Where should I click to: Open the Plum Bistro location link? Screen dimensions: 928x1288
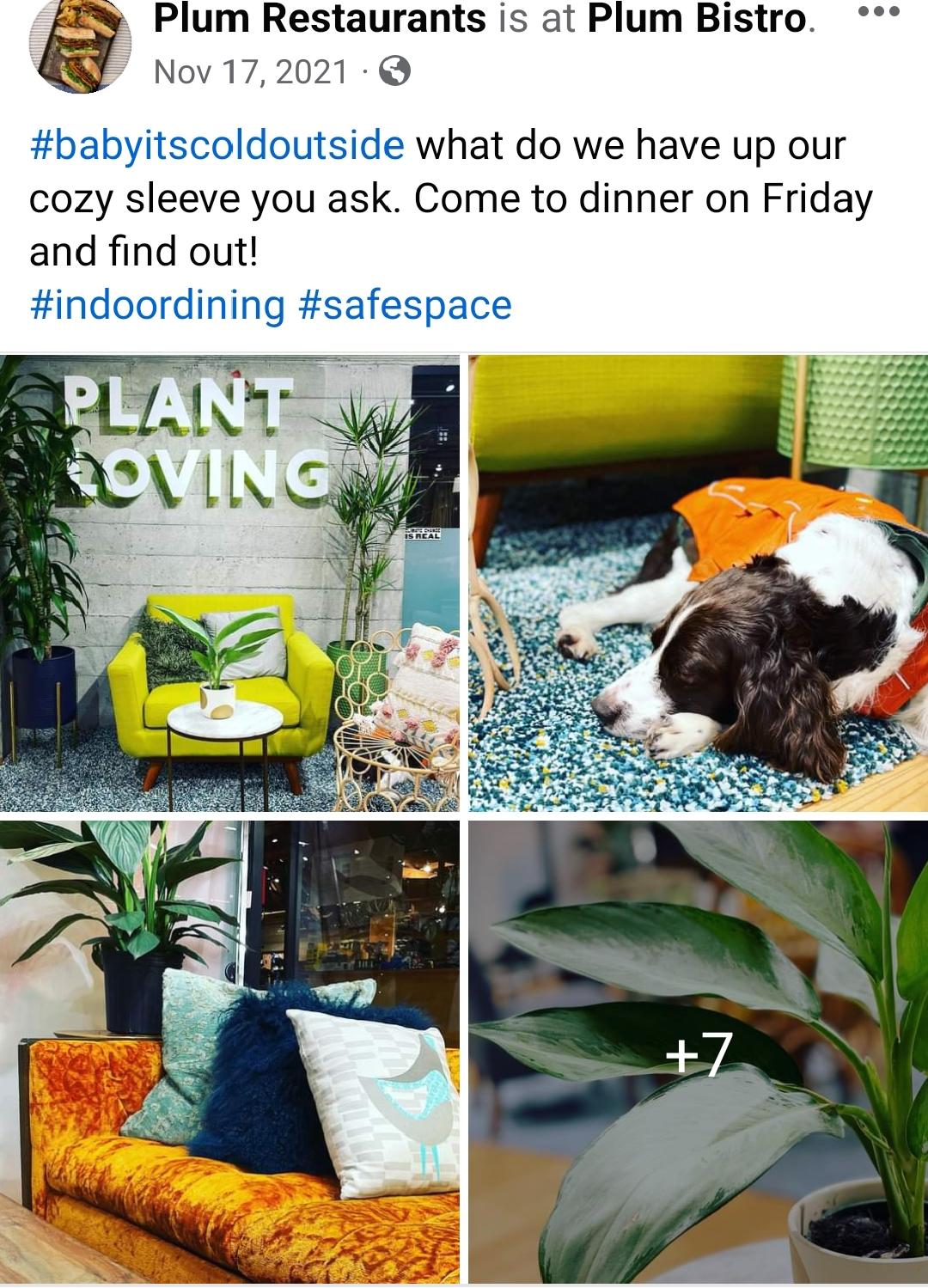[x=697, y=19]
